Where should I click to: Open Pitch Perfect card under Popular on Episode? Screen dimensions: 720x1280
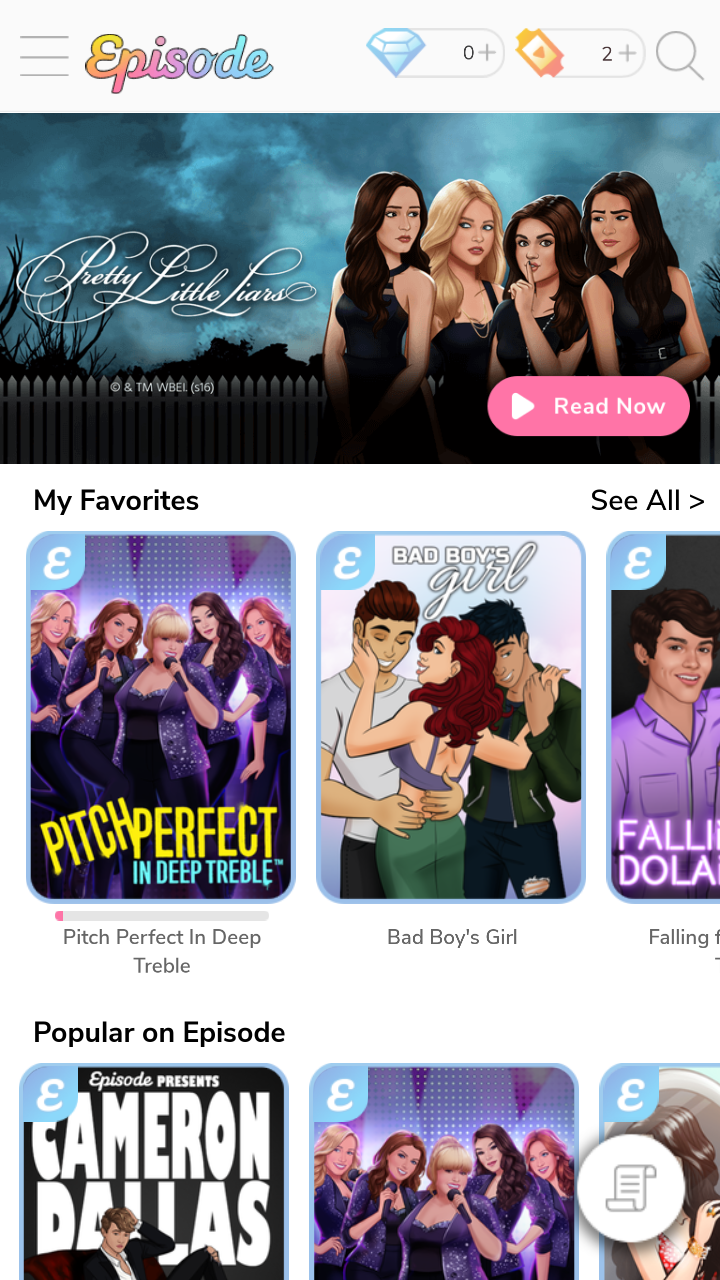[444, 1171]
